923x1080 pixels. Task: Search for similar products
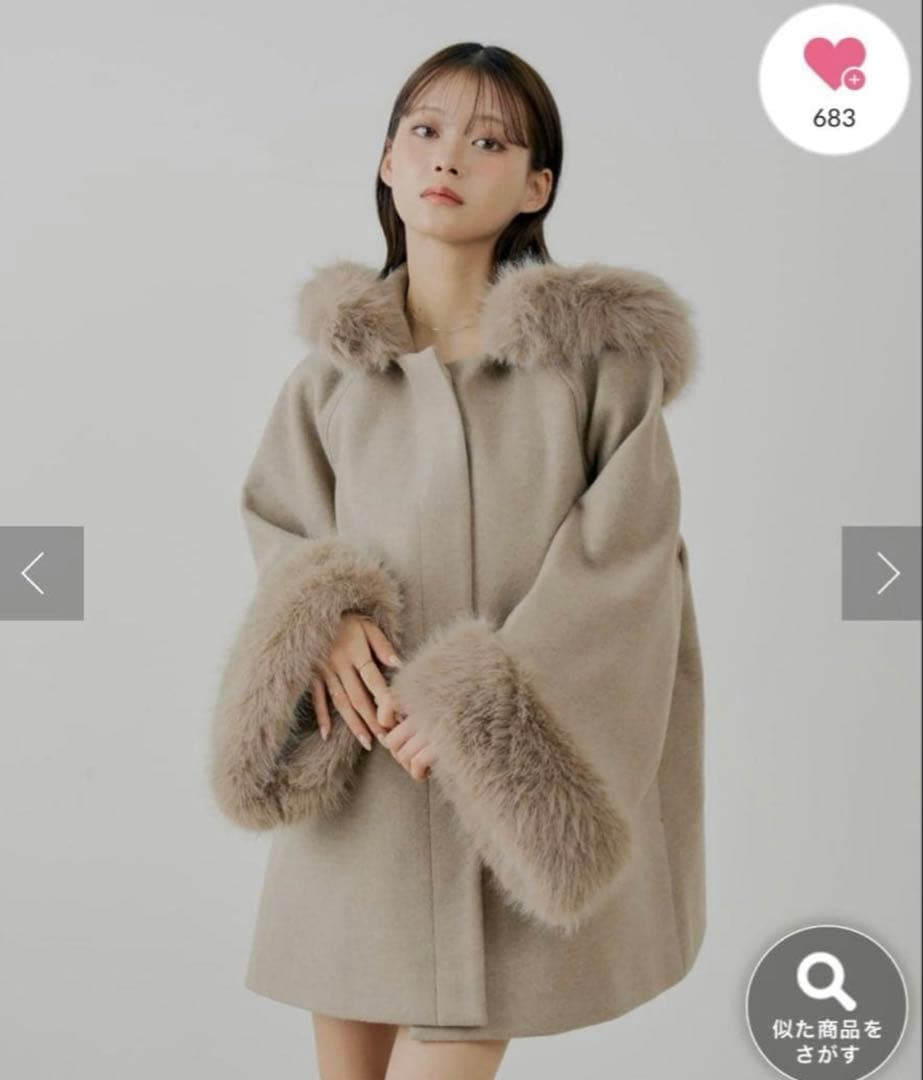pyautogui.click(x=828, y=1002)
